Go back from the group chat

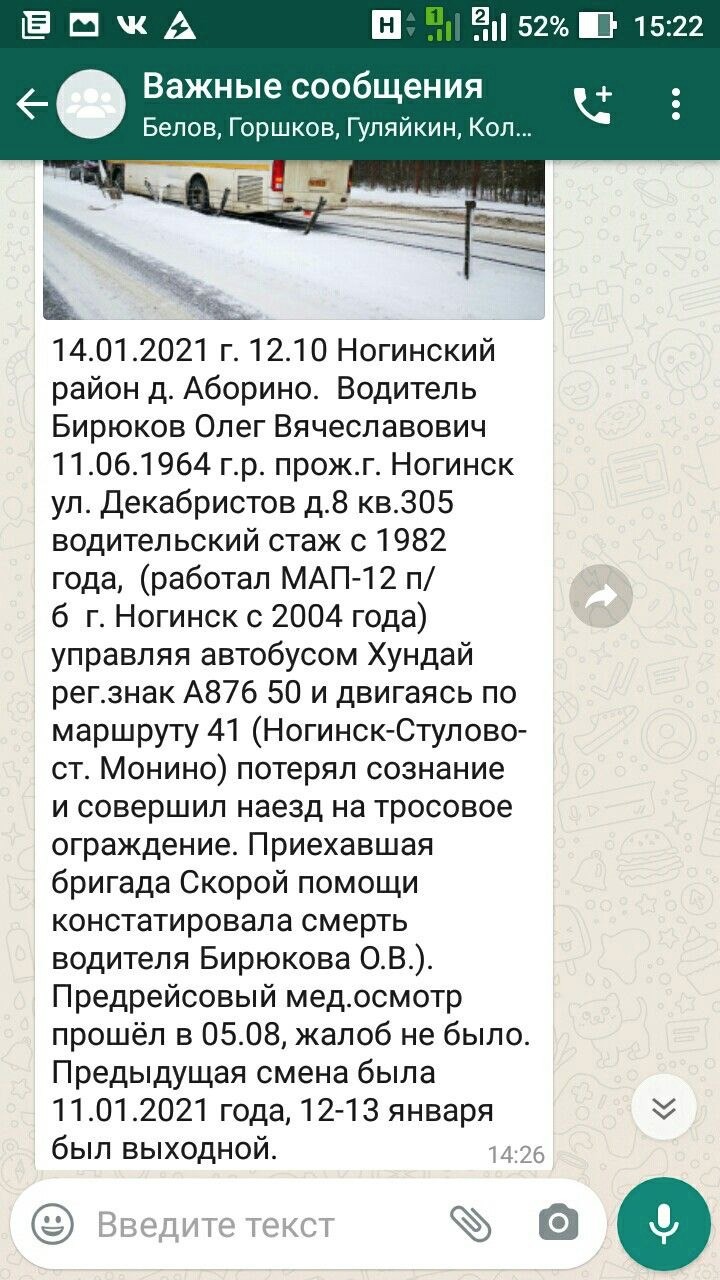(x=31, y=104)
